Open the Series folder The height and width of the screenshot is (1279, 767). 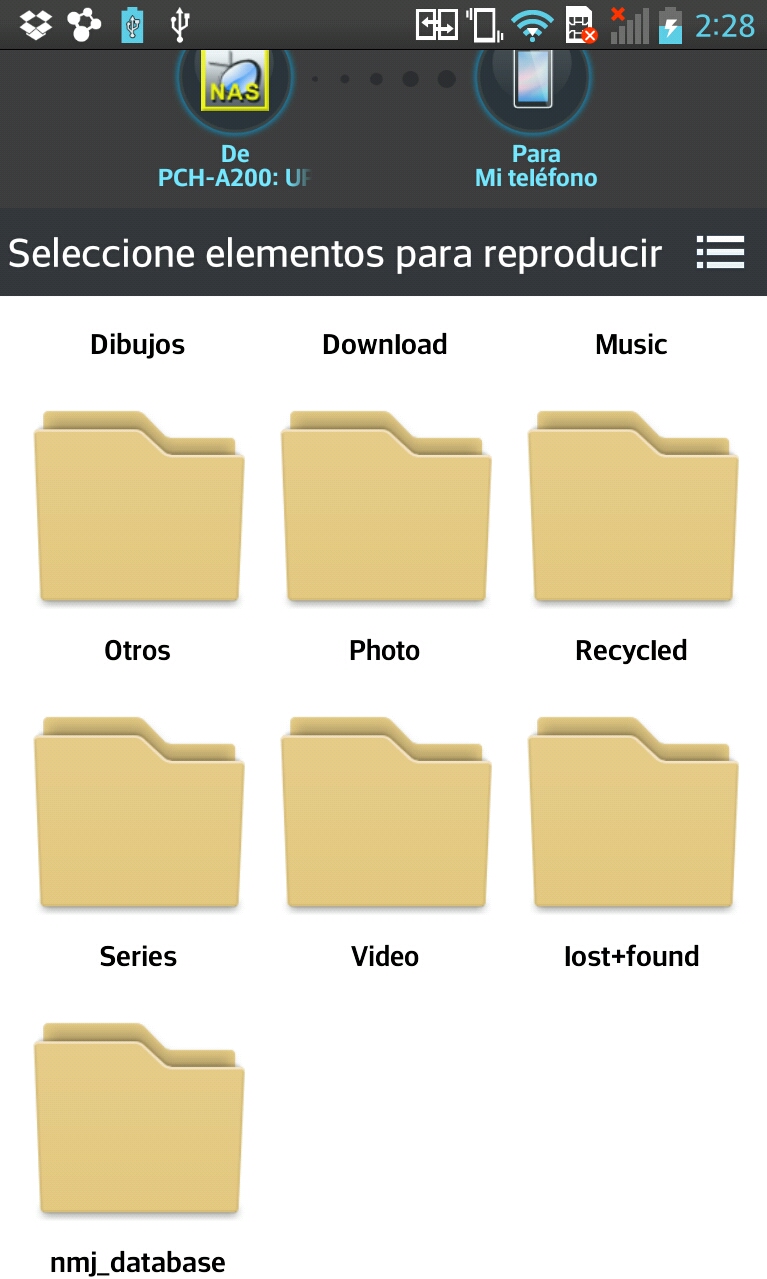tap(138, 813)
